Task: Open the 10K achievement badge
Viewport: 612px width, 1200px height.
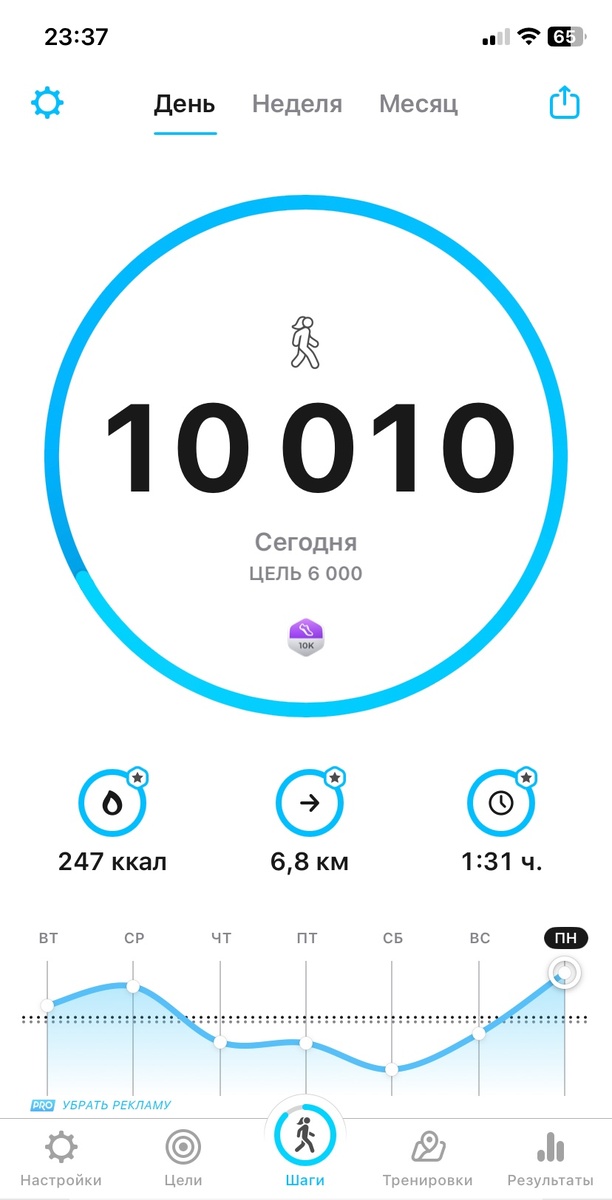Action: pos(306,636)
